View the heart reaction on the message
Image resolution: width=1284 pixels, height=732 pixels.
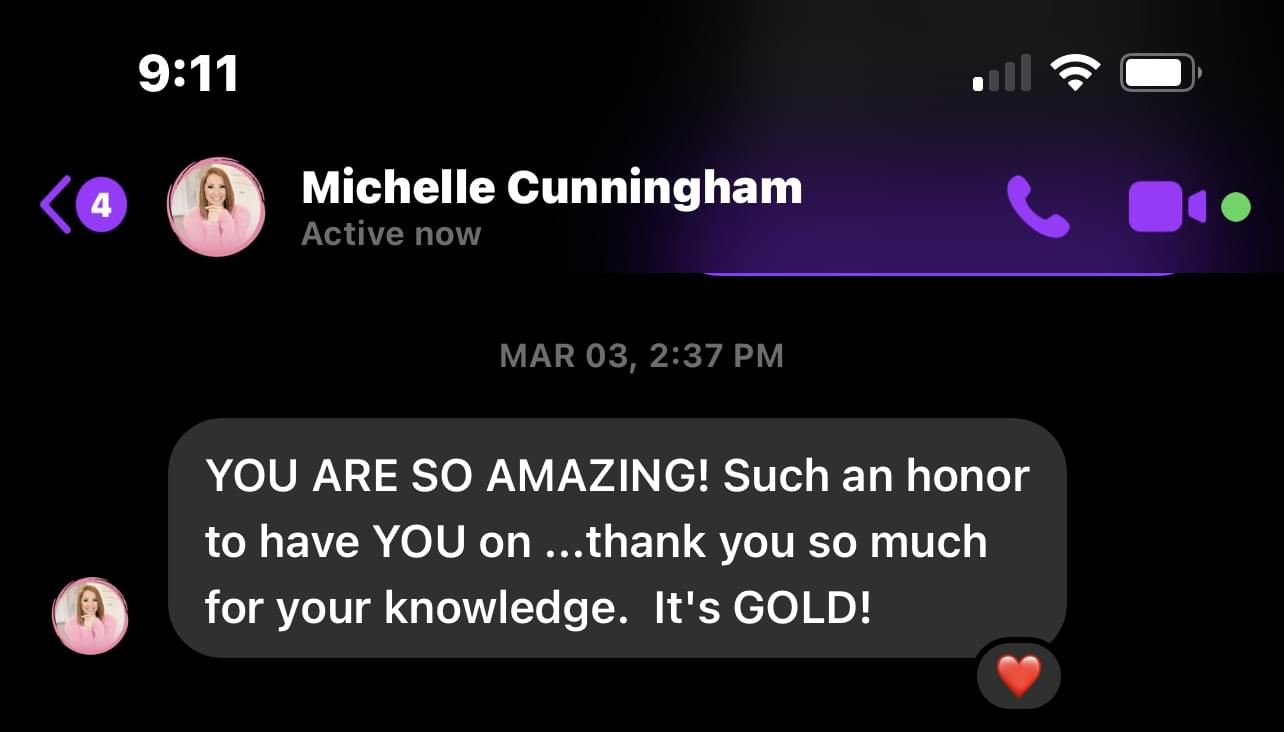pyautogui.click(x=1018, y=676)
